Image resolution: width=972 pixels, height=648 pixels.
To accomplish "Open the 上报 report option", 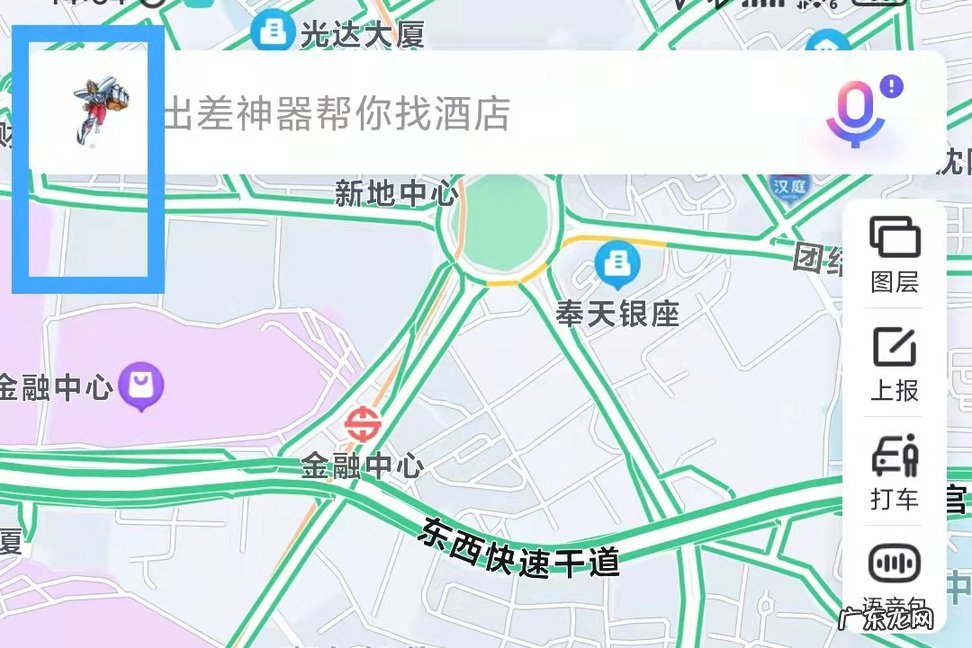I will pyautogui.click(x=894, y=364).
